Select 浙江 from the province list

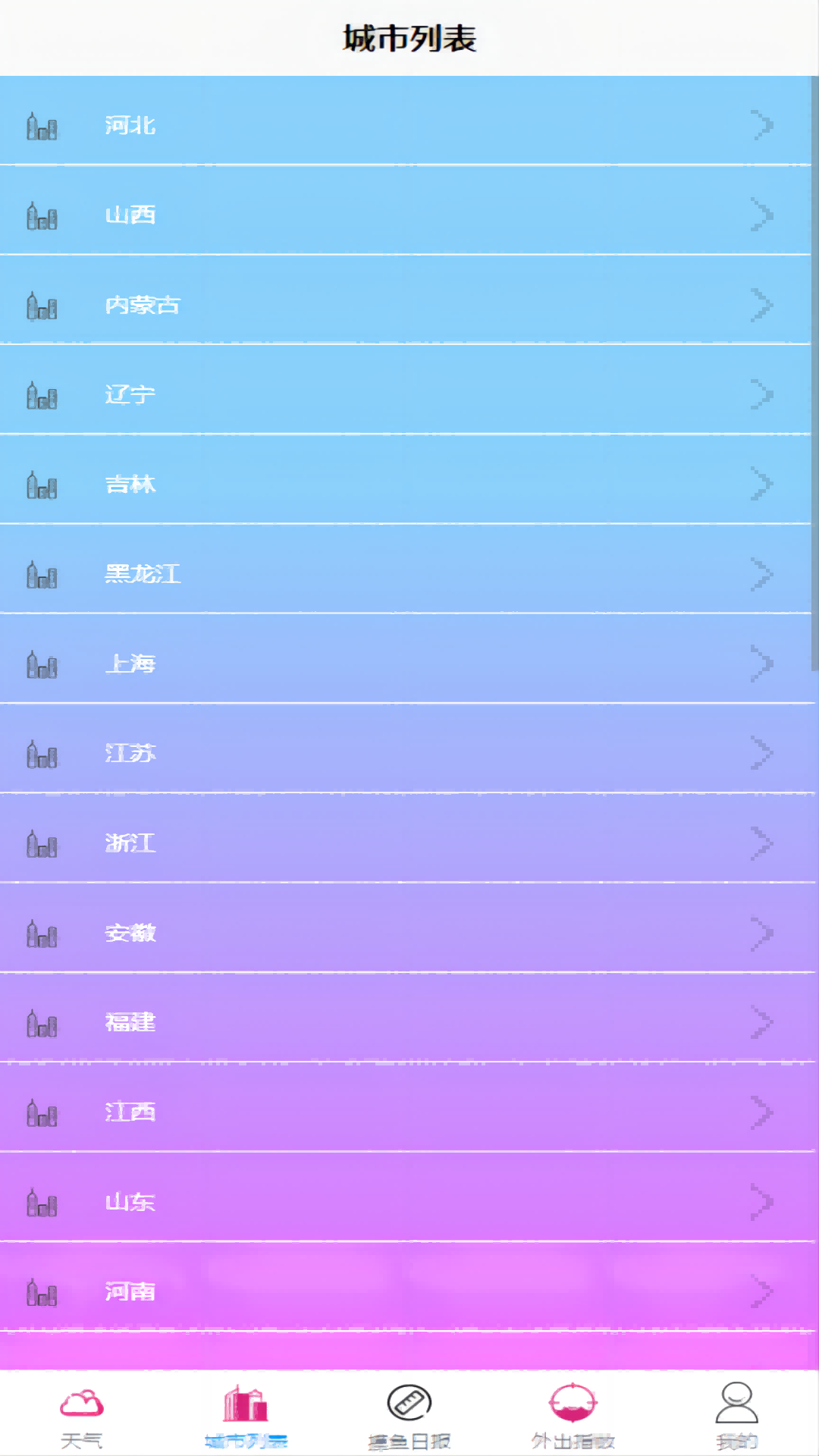(x=409, y=843)
